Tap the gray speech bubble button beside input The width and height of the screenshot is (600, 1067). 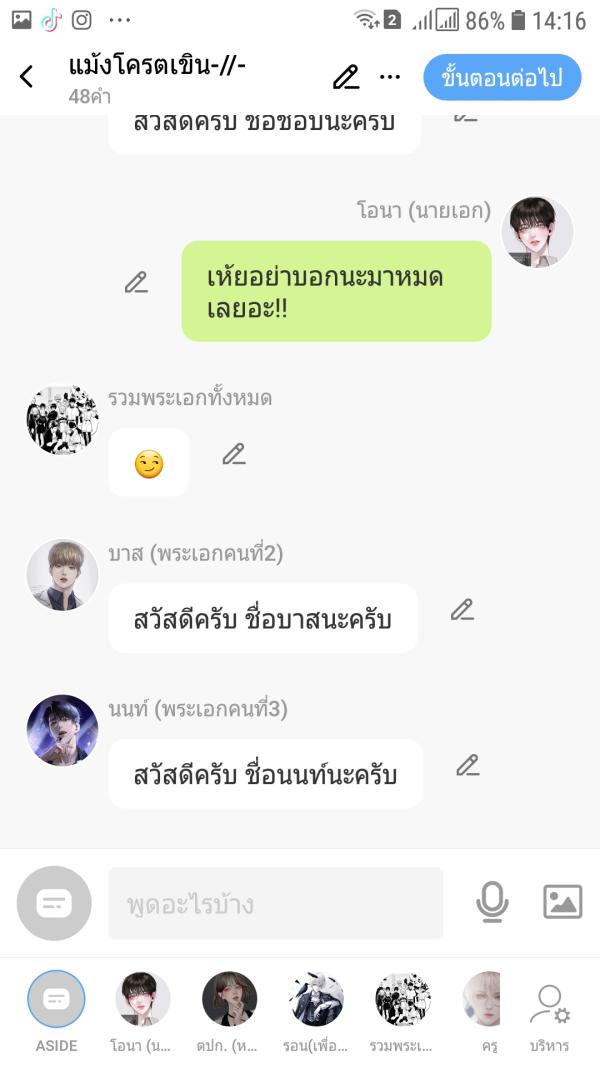(x=54, y=903)
